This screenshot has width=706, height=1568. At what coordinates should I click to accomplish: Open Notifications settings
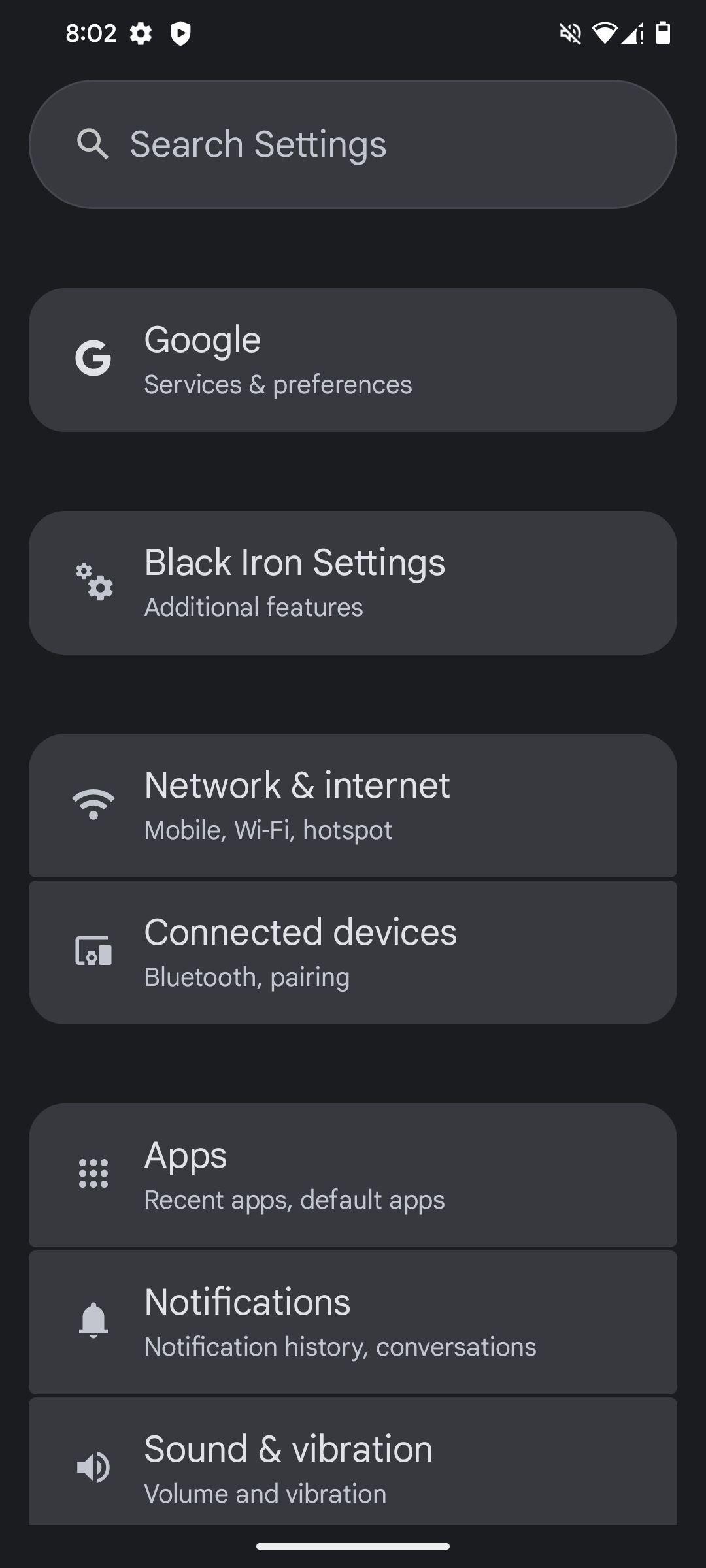click(353, 1322)
